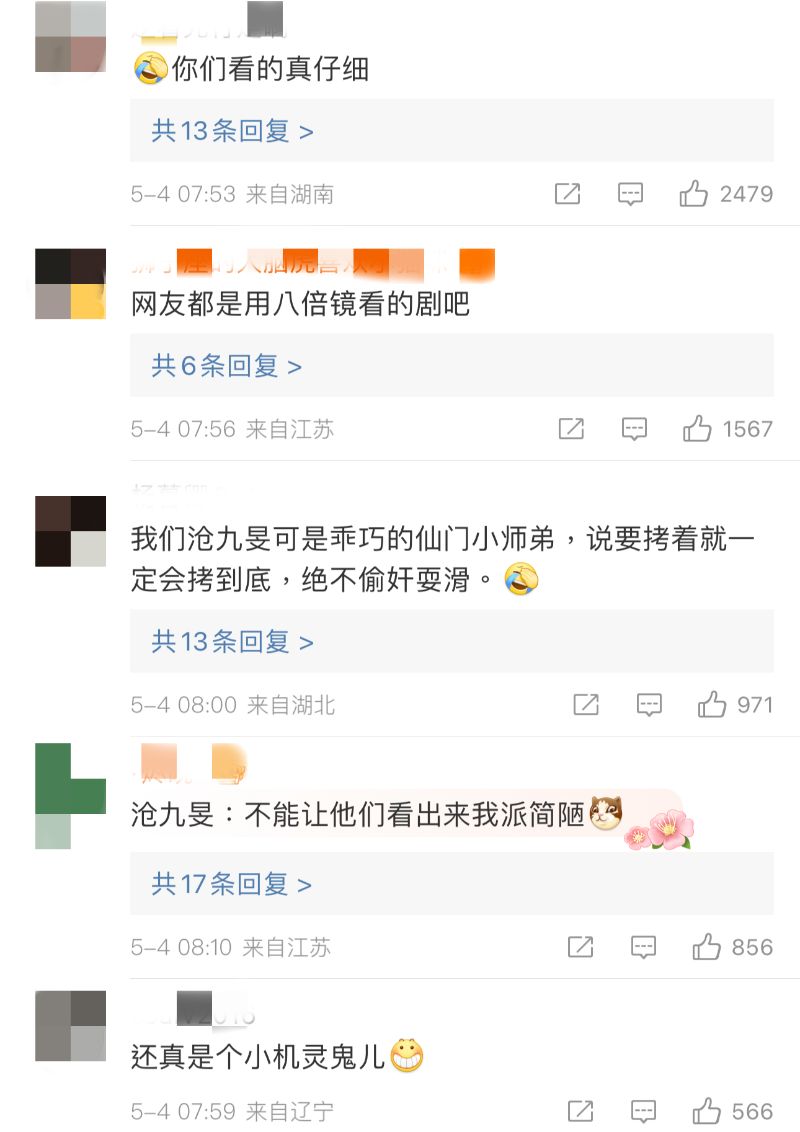Expand 共6条回复 under 八倍镜 comment
Screen dimensions: 800x1132
tap(226, 366)
